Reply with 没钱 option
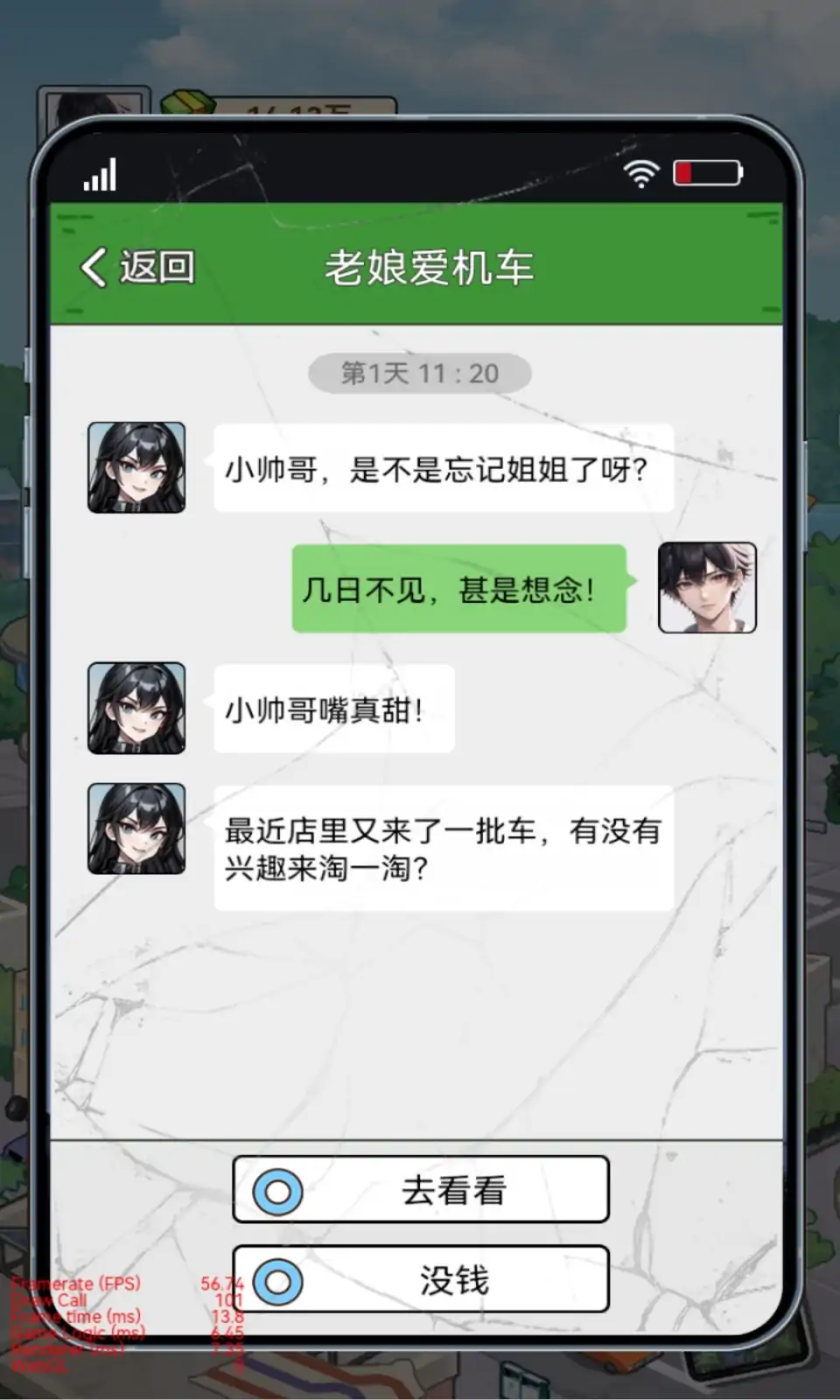The height and width of the screenshot is (1400, 840). click(421, 1280)
